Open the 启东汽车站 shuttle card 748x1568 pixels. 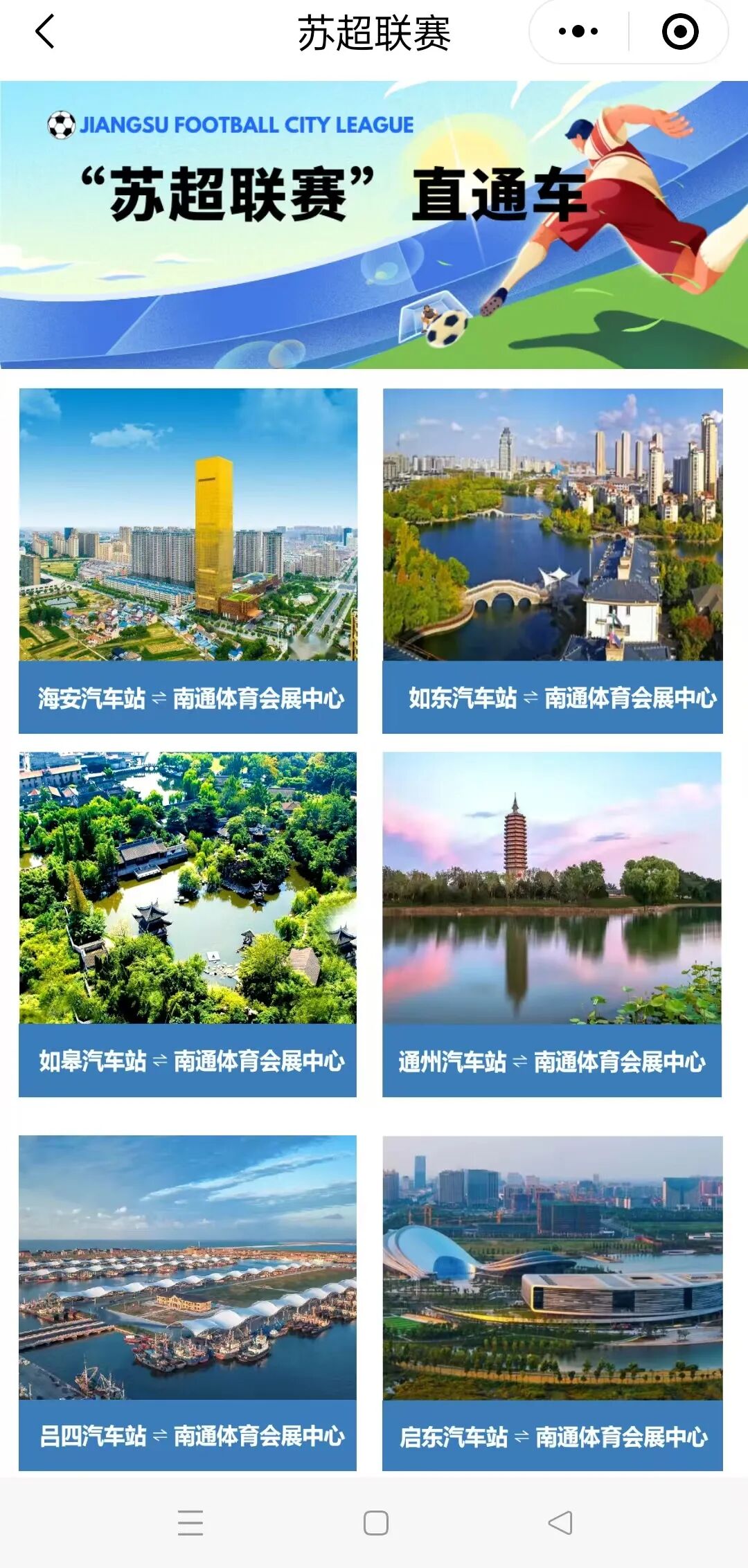[x=553, y=1303]
